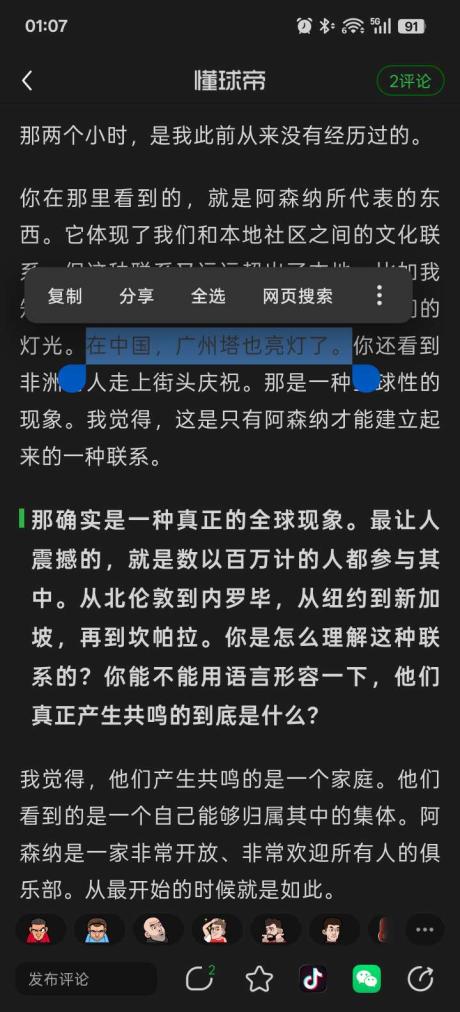Viewport: 460px width, 1012px height.
Task: Open the selection toolbar's three-dot overflow
Action: (x=379, y=296)
